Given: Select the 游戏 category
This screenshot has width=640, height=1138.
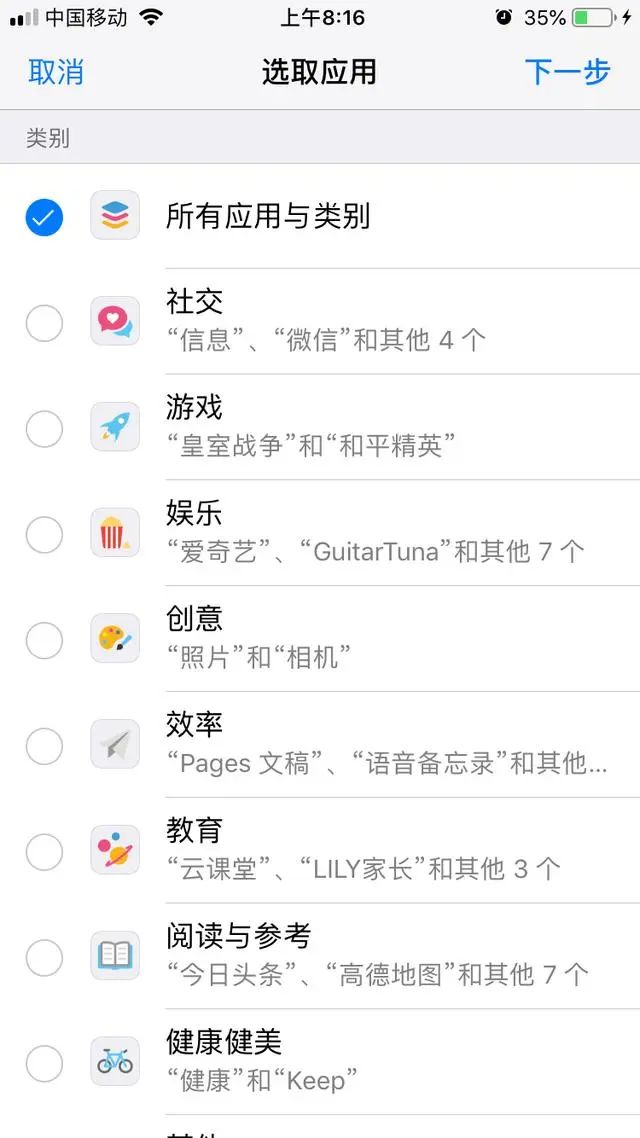Looking at the screenshot, I should (x=320, y=427).
